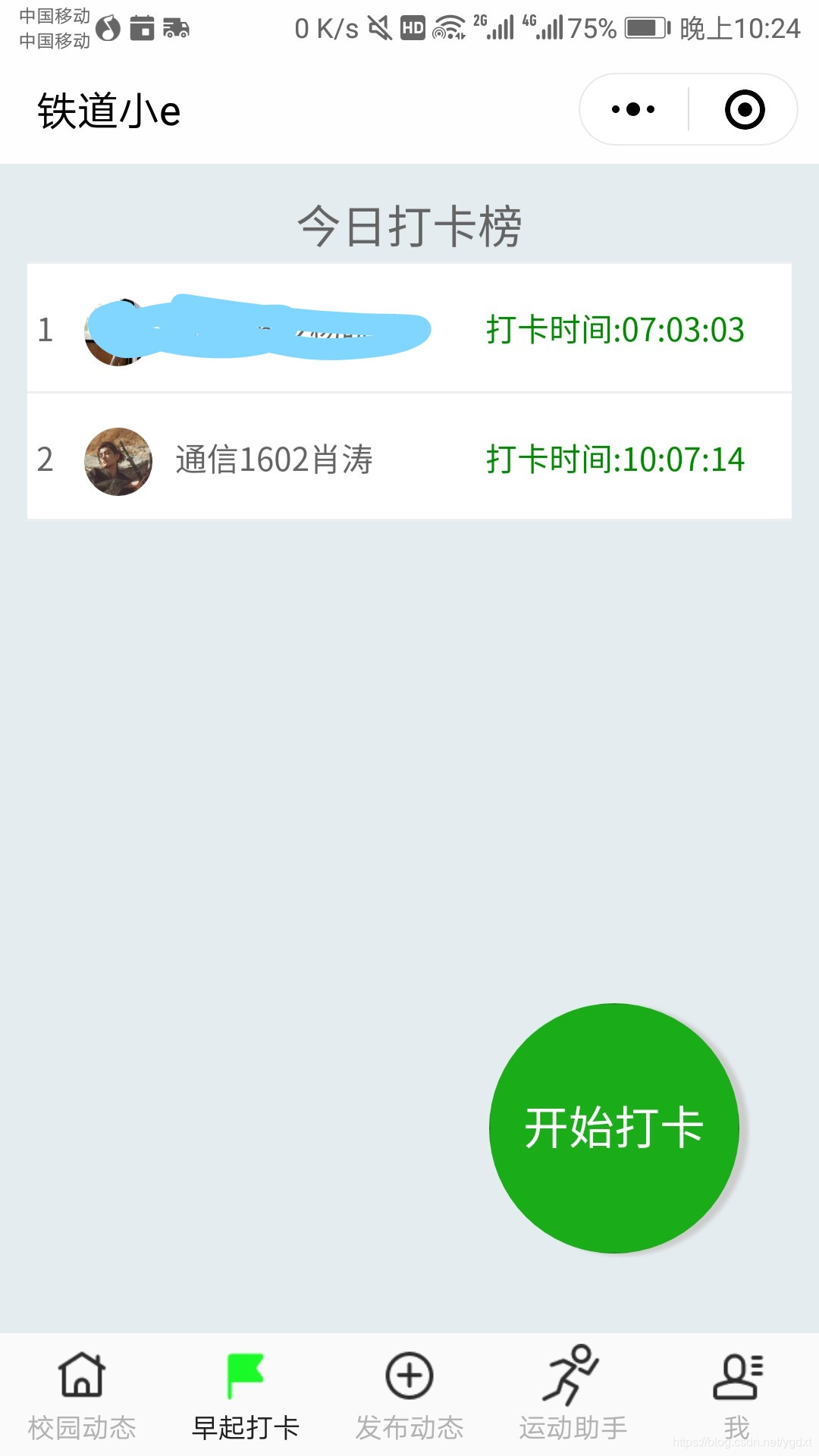This screenshot has height=1456, width=819.
Task: Open the first-ranked entry at 07:03:03
Action: click(409, 328)
